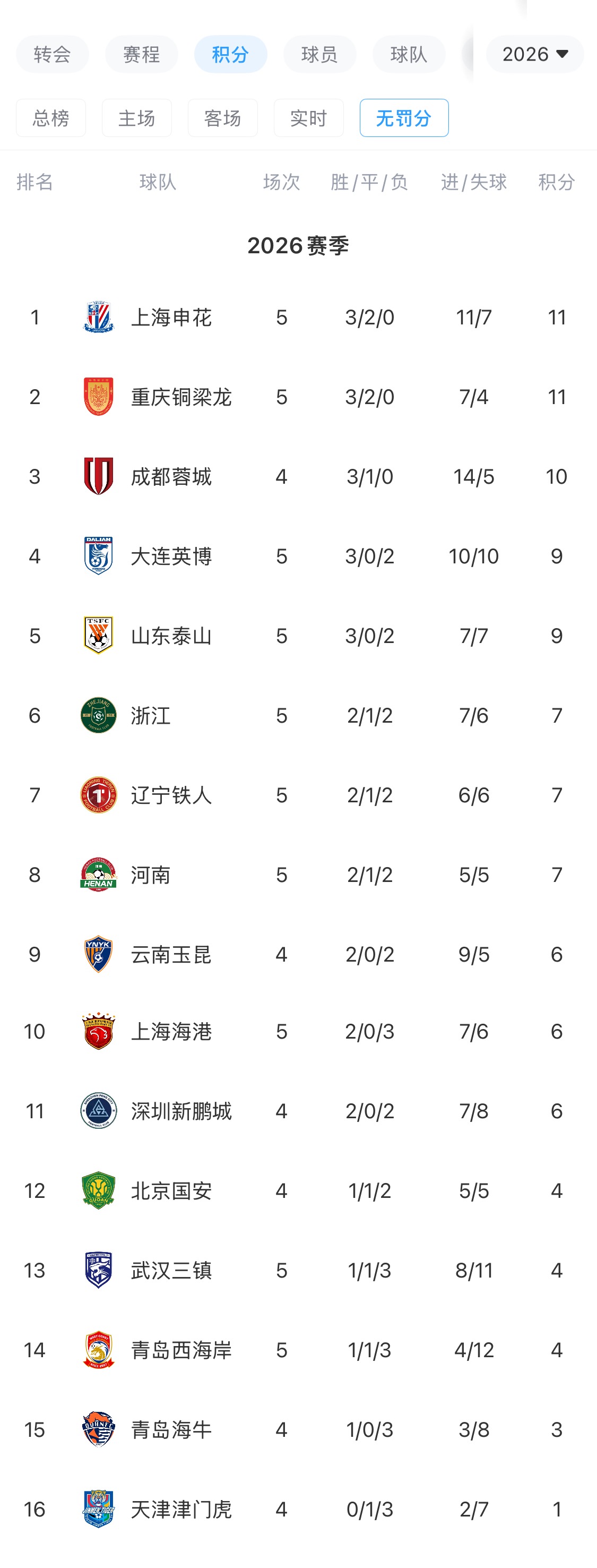Expand the 2026 season dropdown
597x1568 pixels.
(x=534, y=55)
